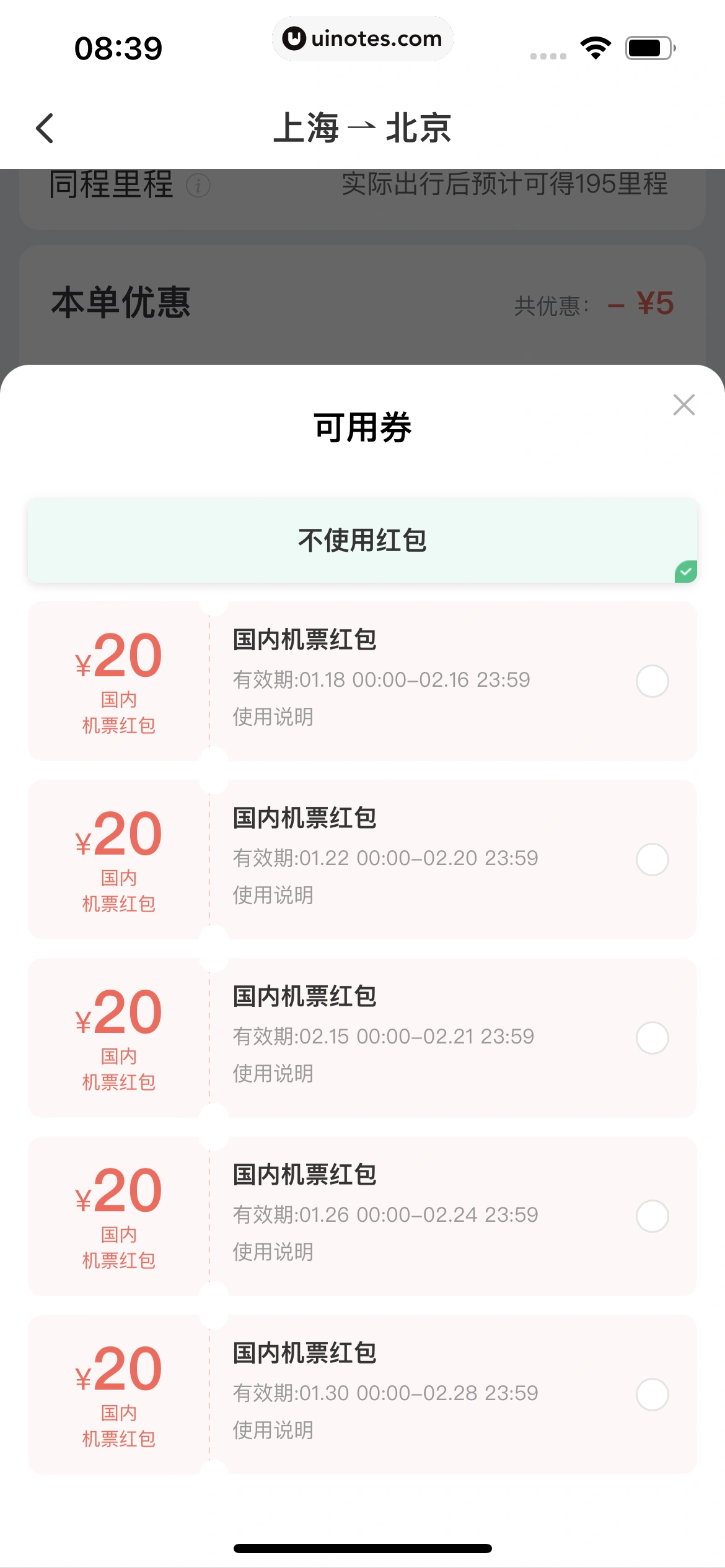Open 使用说明 for the 01.18–02.16 coupon
Screen dimensions: 725x1568
tap(273, 717)
